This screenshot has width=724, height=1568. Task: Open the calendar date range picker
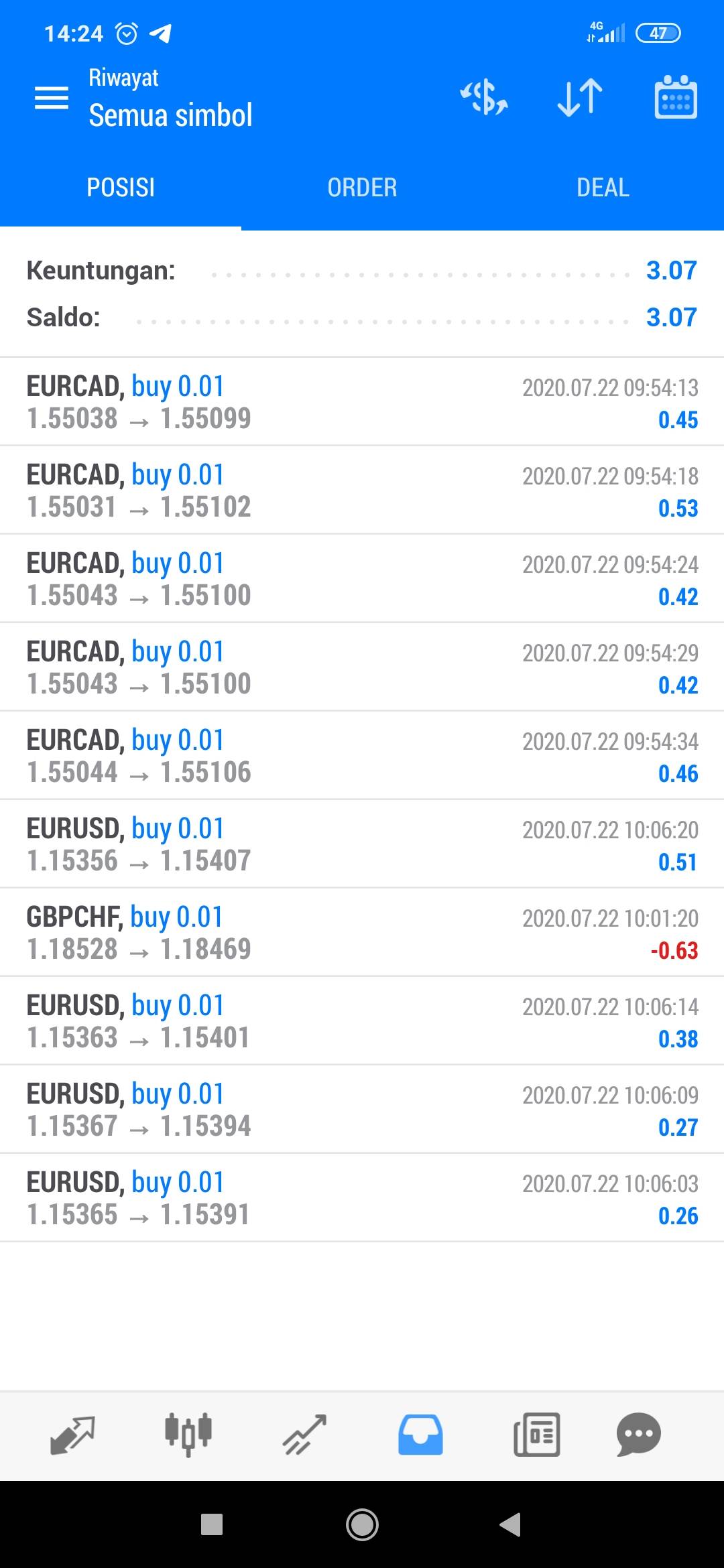[675, 98]
